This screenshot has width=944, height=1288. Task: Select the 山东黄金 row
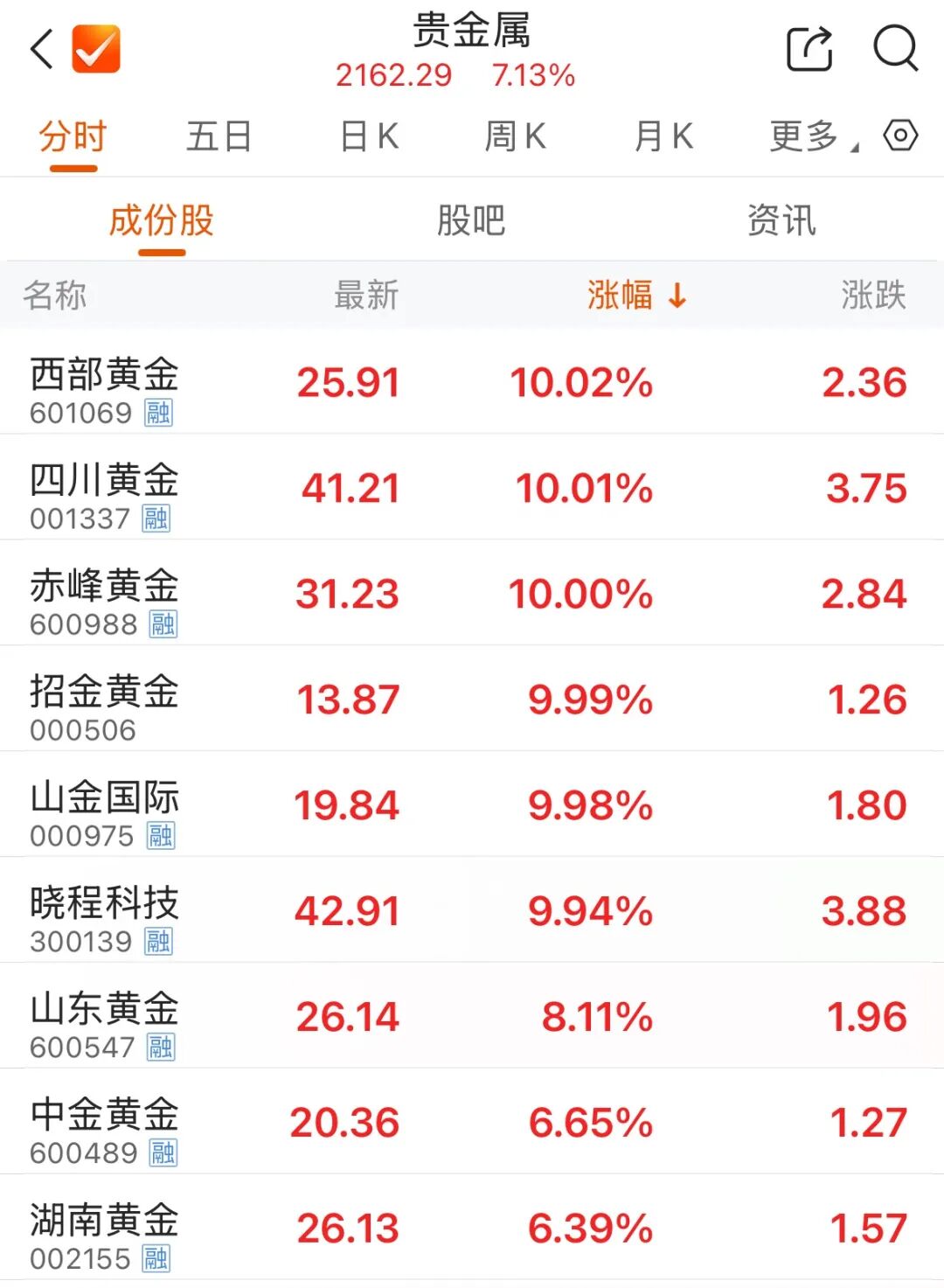point(472,1017)
